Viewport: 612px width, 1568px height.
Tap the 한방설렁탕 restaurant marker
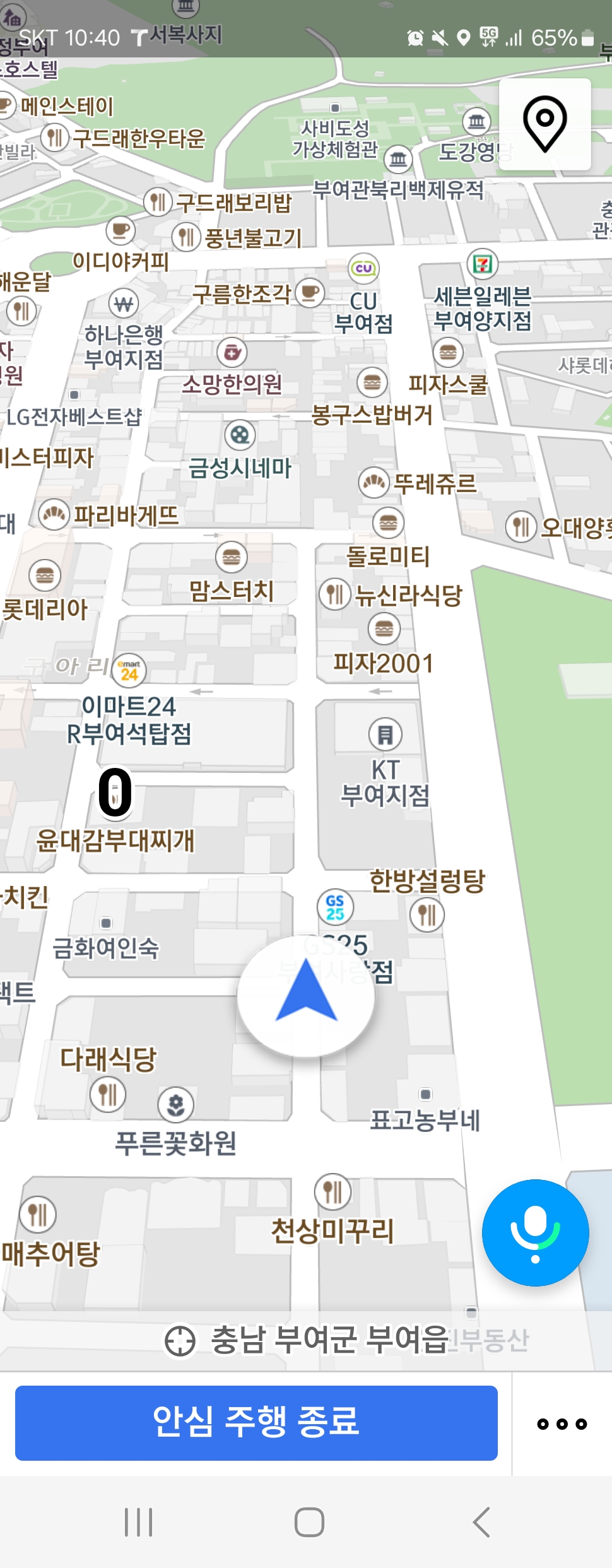coord(427,914)
